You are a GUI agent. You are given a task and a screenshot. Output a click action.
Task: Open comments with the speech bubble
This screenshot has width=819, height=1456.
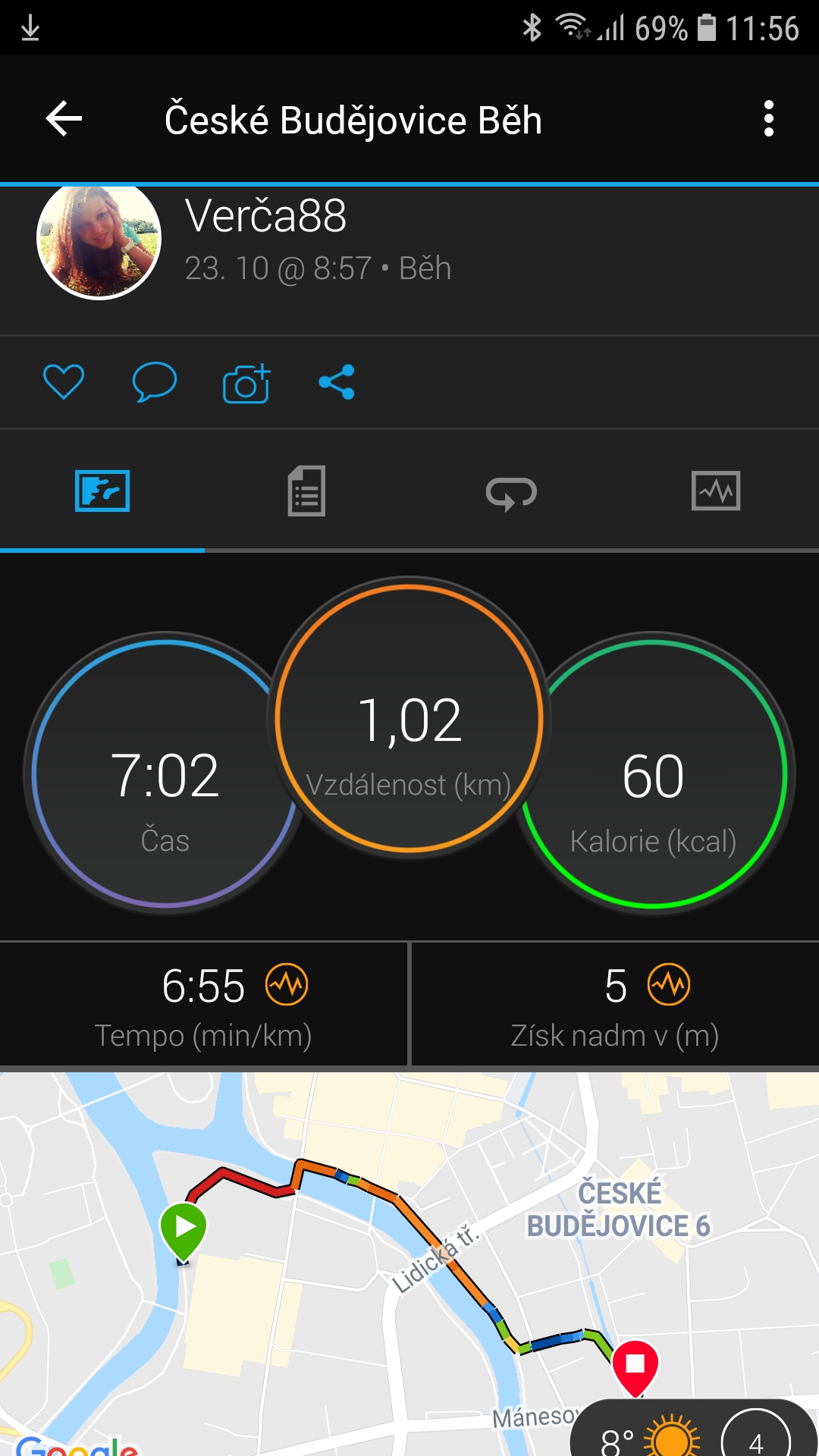pyautogui.click(x=155, y=381)
